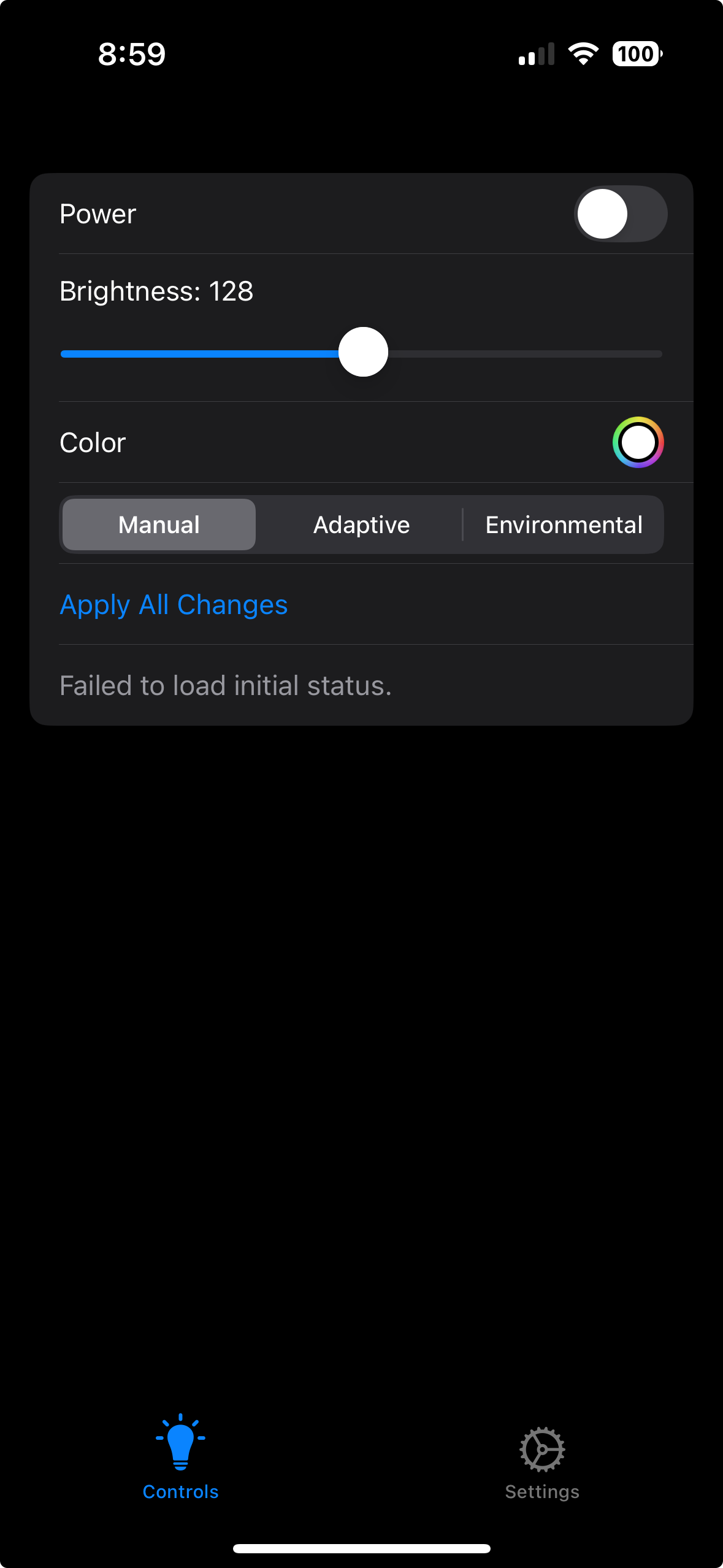The width and height of the screenshot is (723, 1568).
Task: Tap Apply All Changes
Action: point(174,605)
